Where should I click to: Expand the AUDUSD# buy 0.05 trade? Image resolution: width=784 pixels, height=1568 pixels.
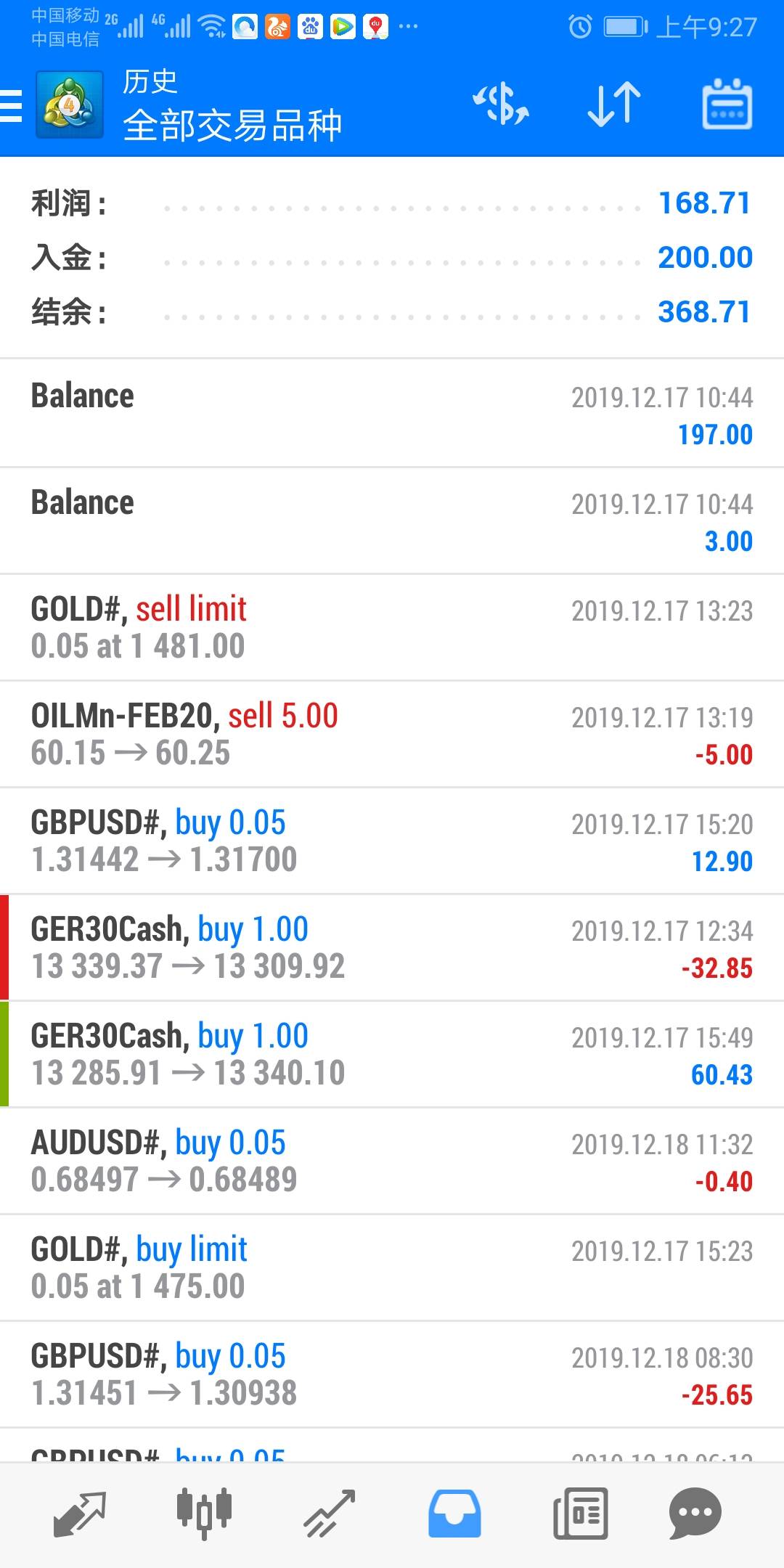pyautogui.click(x=392, y=1161)
